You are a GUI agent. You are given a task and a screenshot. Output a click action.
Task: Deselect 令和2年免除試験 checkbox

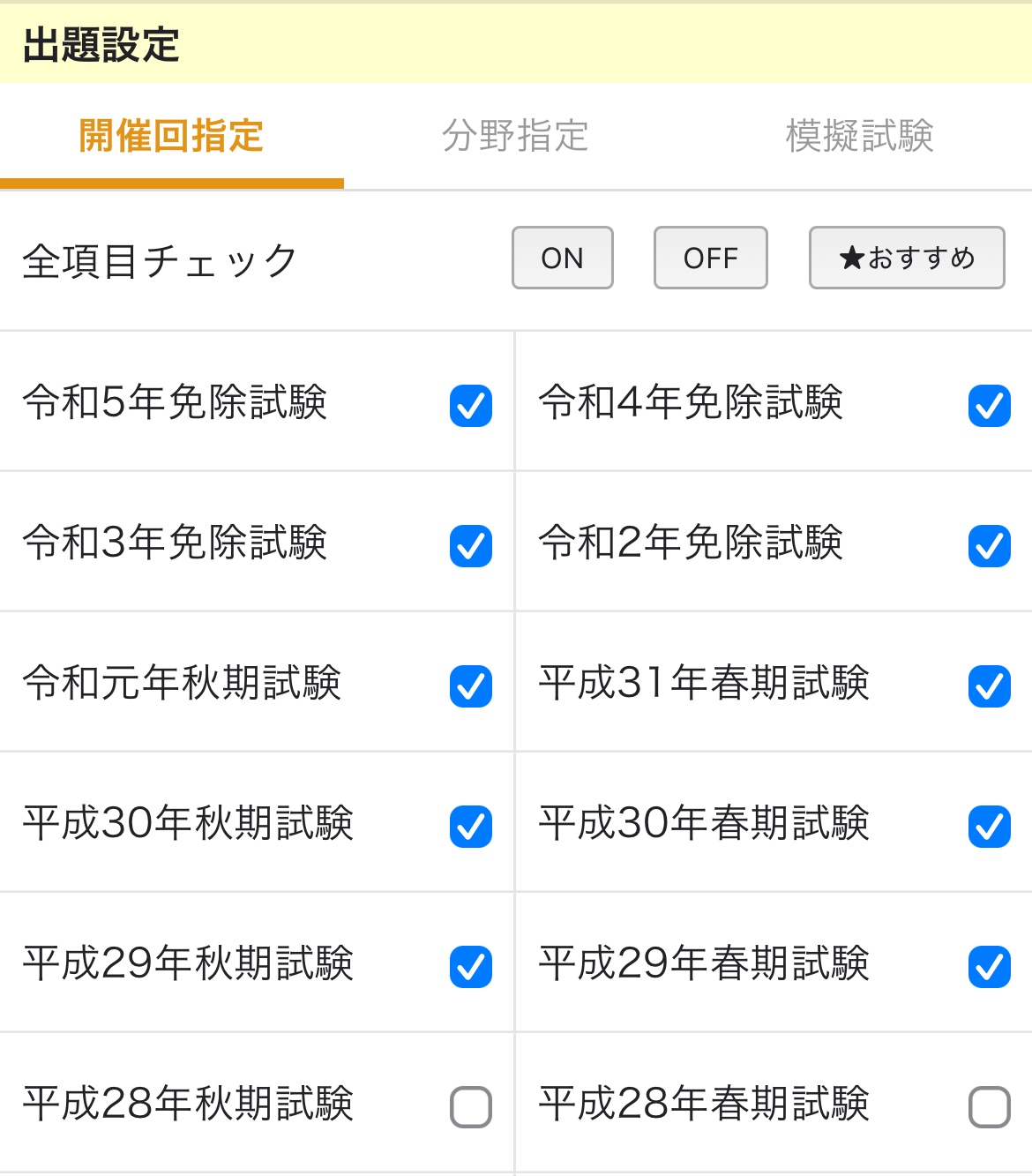click(x=989, y=546)
